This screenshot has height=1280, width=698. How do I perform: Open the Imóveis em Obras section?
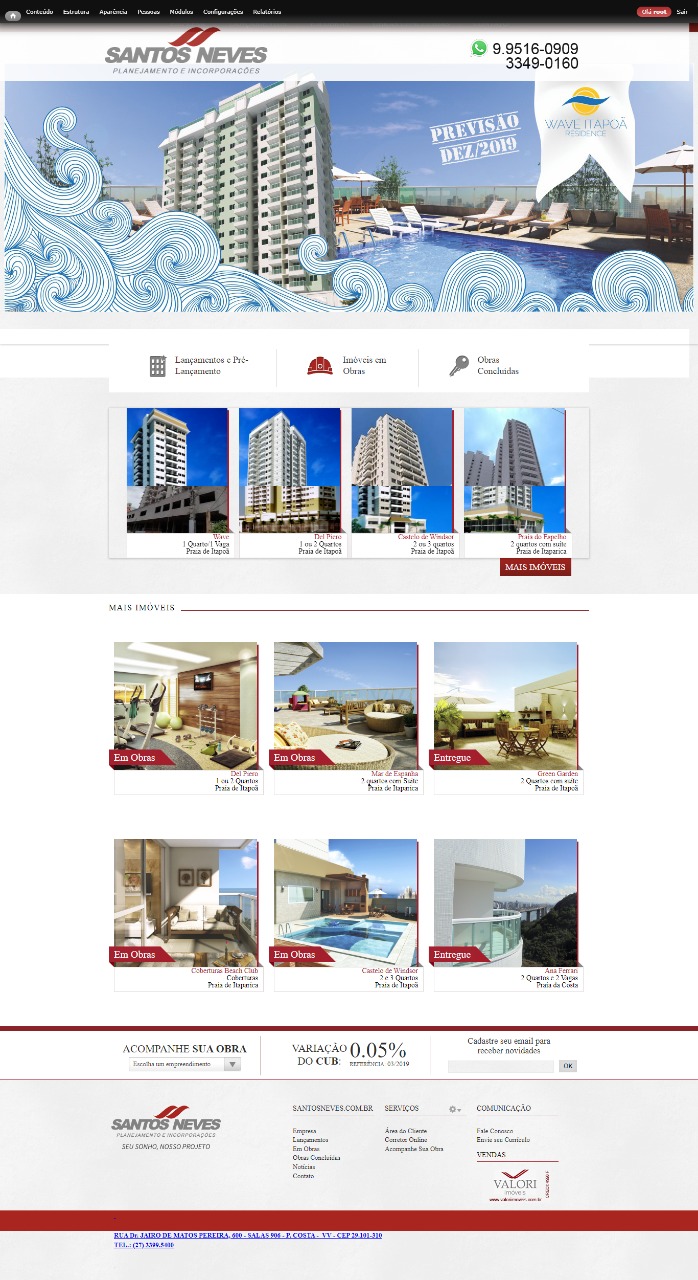coord(348,366)
